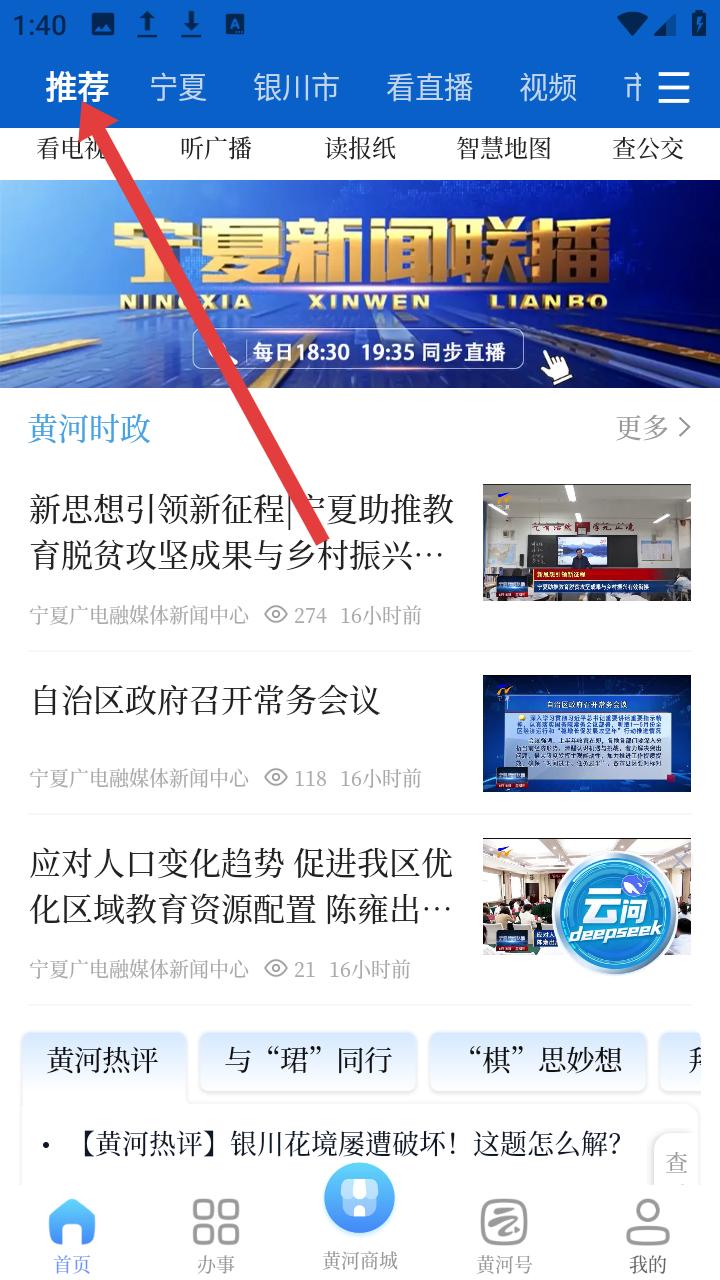Select the 与"珺"同行 tab

[x=308, y=1061]
